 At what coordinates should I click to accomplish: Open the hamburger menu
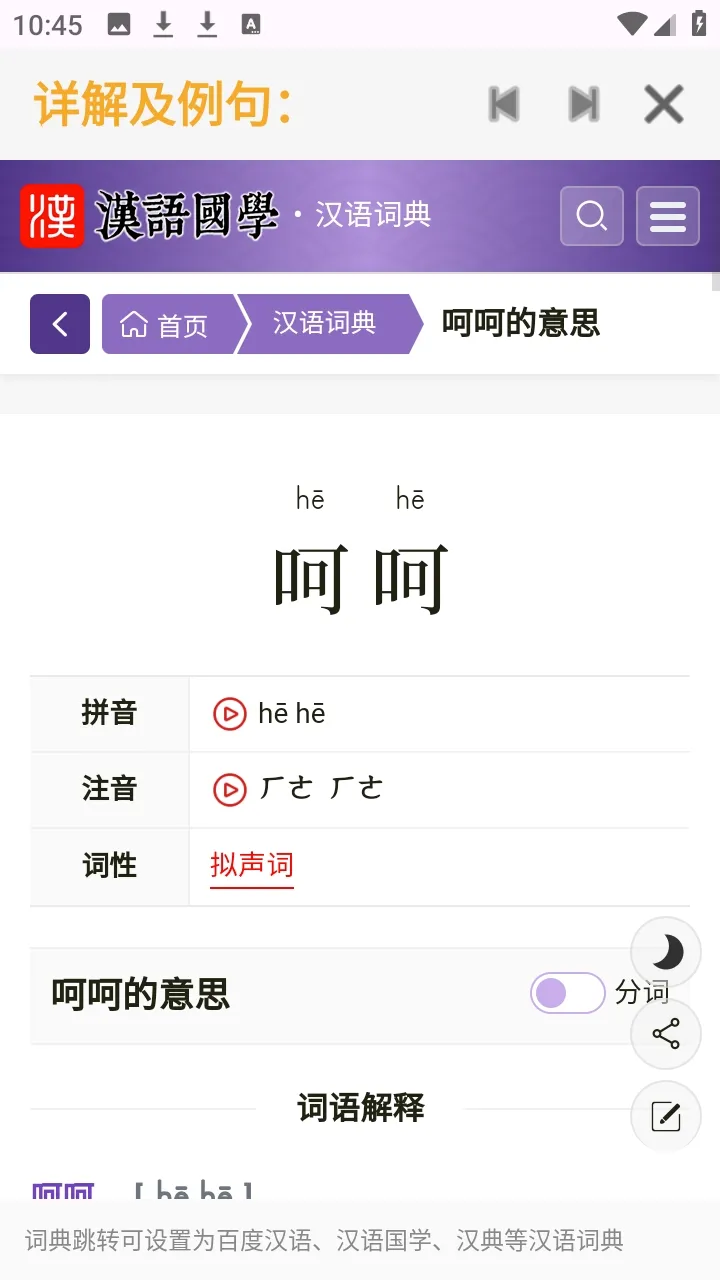coord(667,216)
